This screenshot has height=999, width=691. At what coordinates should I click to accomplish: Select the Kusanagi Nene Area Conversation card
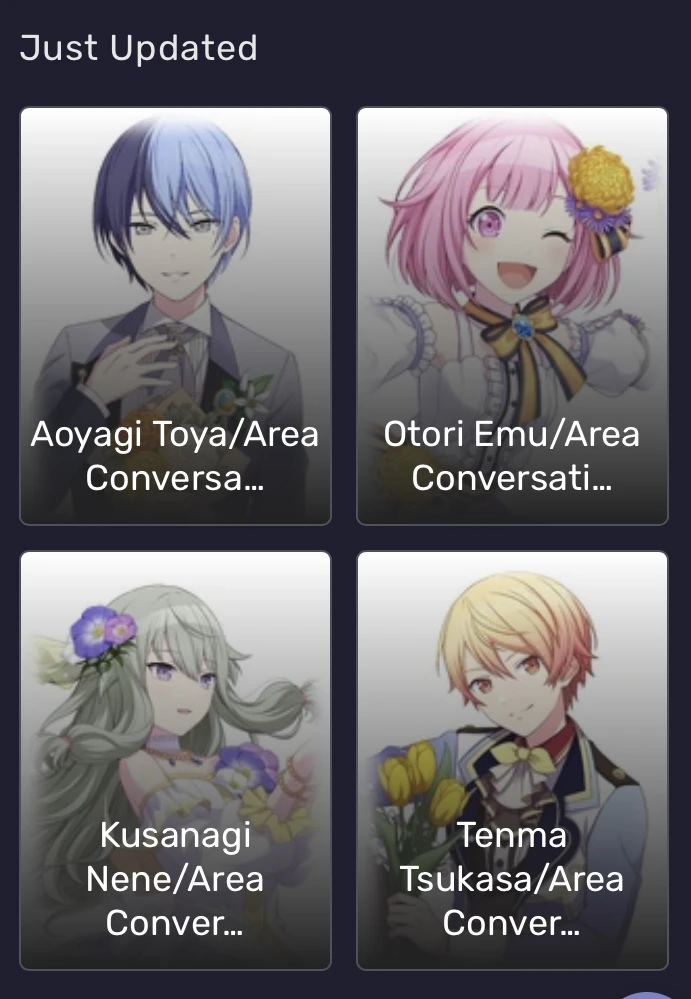pyautogui.click(x=175, y=760)
